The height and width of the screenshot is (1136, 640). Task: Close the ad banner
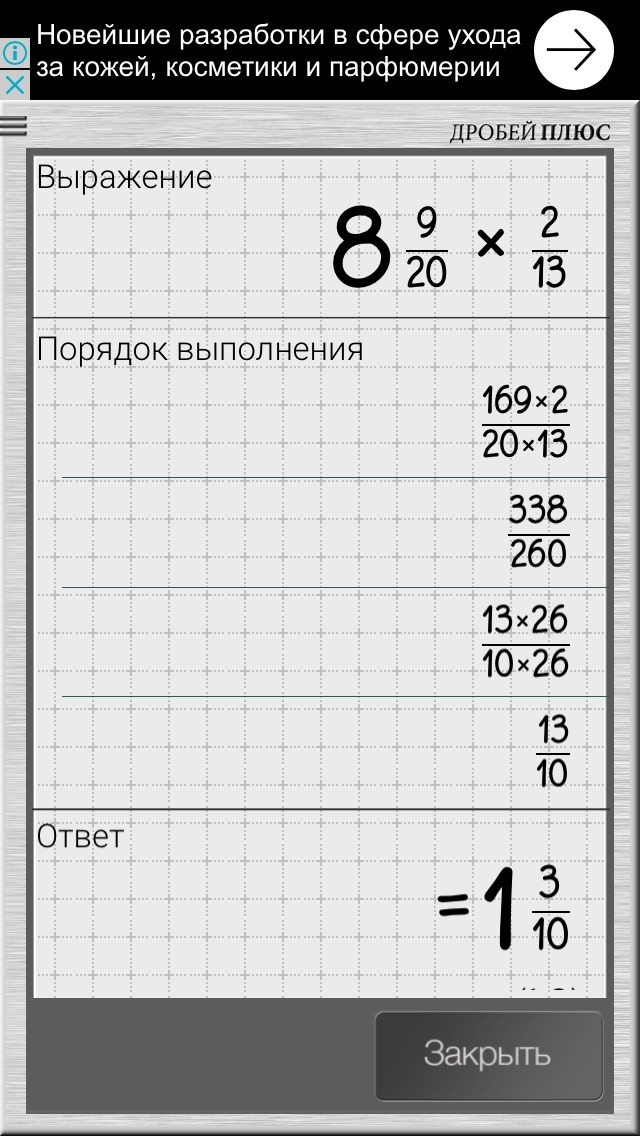[x=15, y=84]
